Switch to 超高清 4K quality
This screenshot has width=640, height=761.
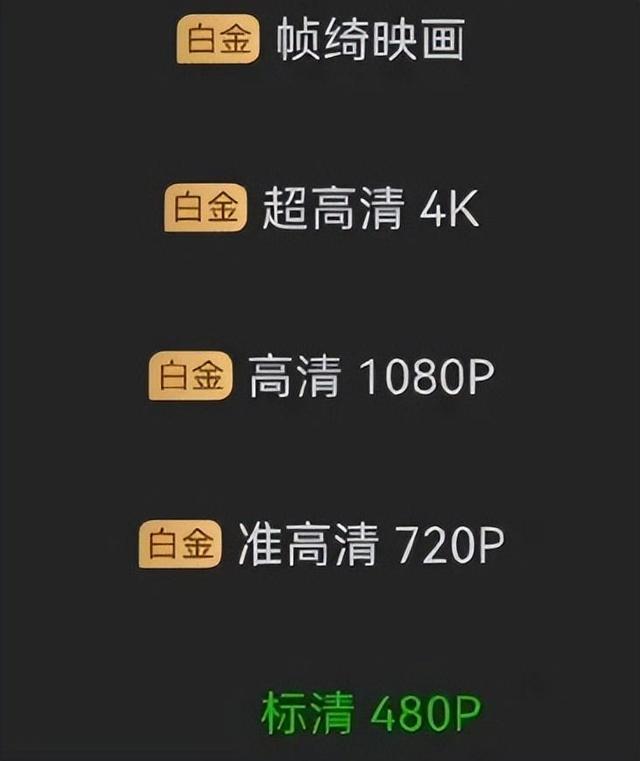[x=370, y=211]
